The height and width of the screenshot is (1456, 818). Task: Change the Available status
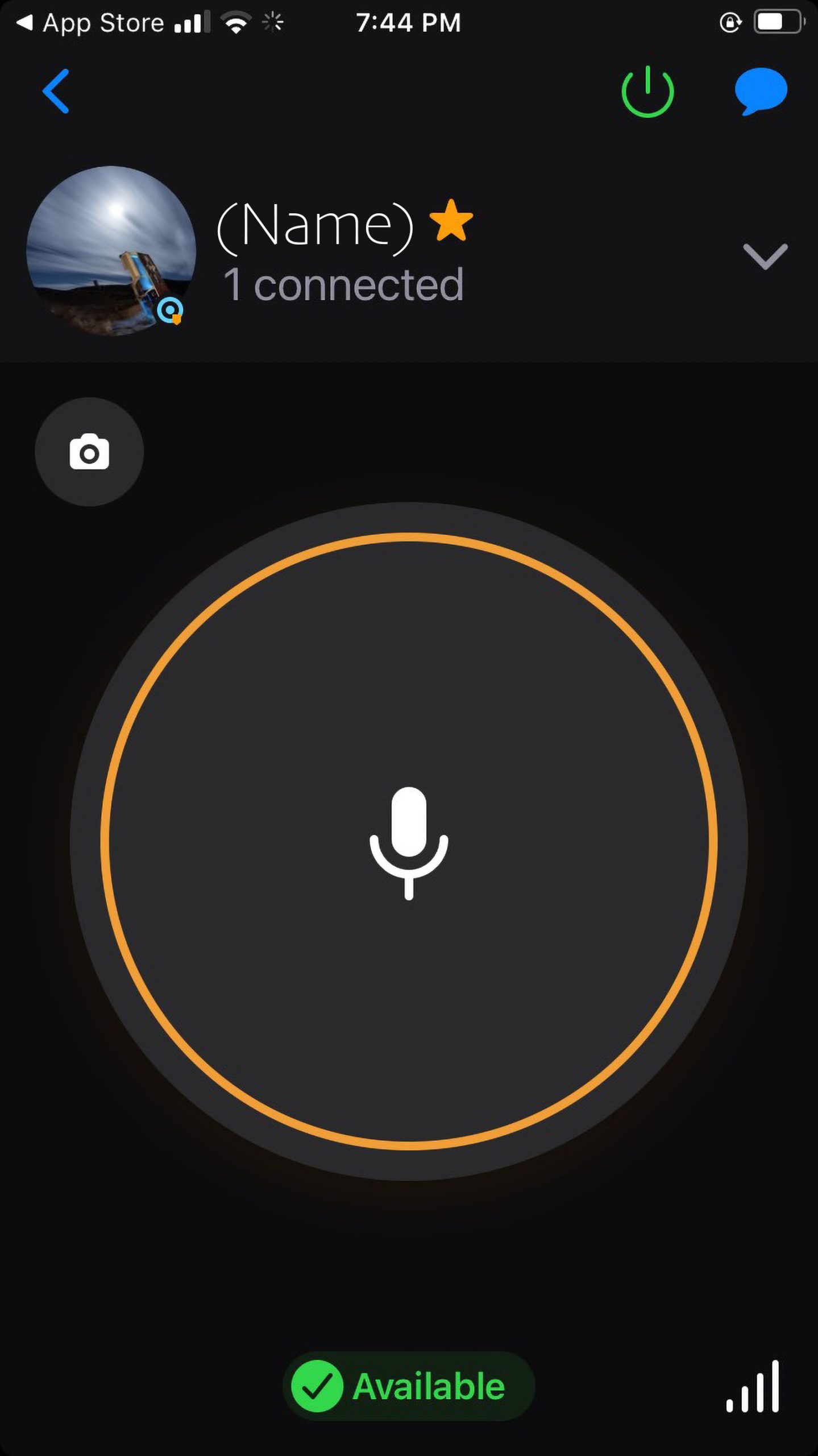point(408,1386)
